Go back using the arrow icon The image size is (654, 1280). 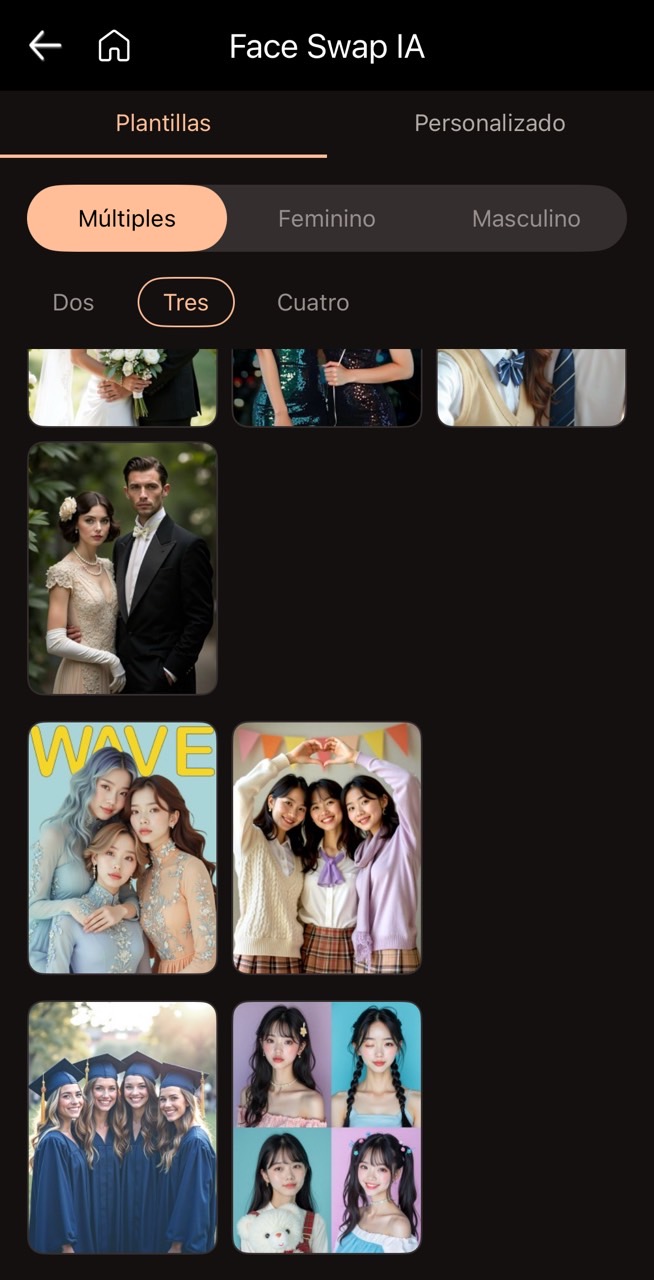[x=45, y=46]
